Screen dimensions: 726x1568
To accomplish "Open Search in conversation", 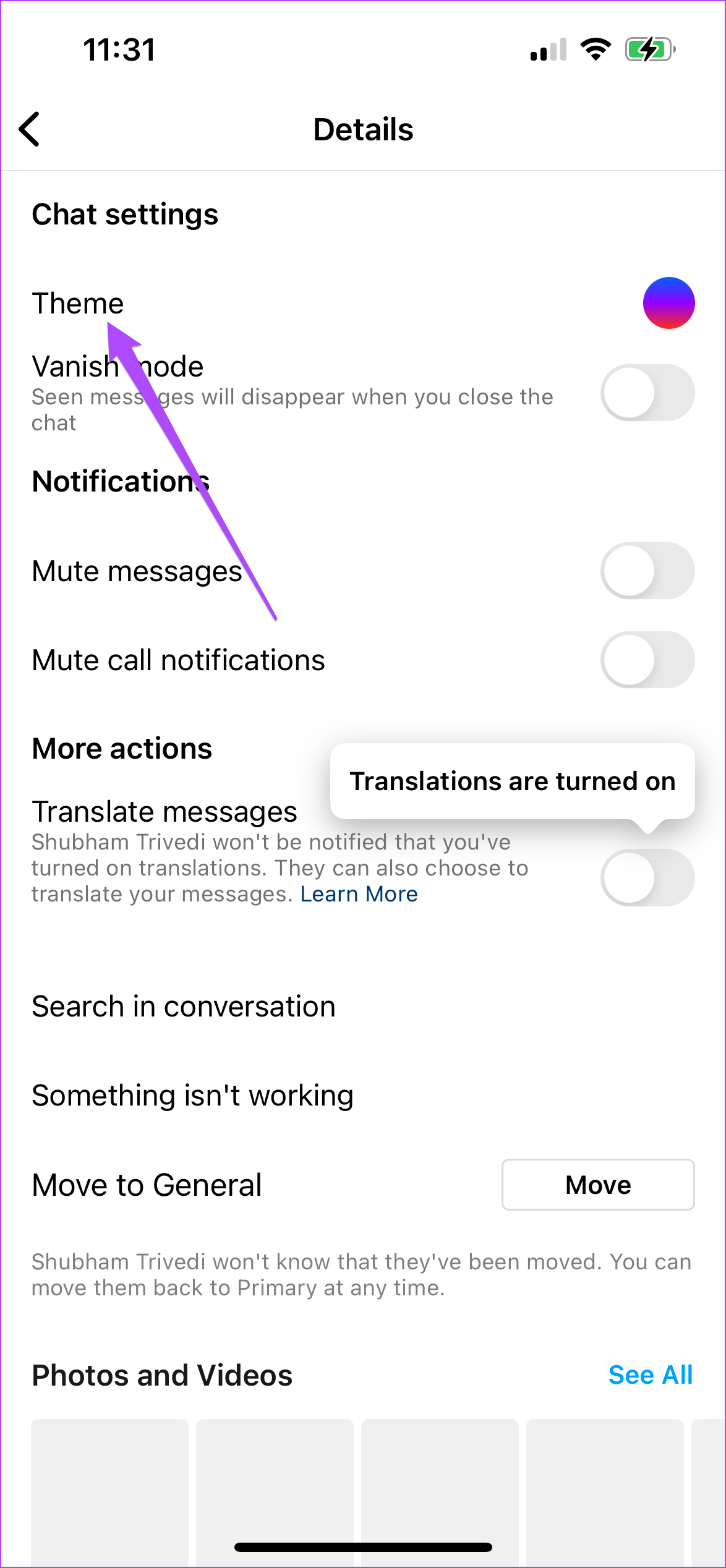I will point(184,1007).
